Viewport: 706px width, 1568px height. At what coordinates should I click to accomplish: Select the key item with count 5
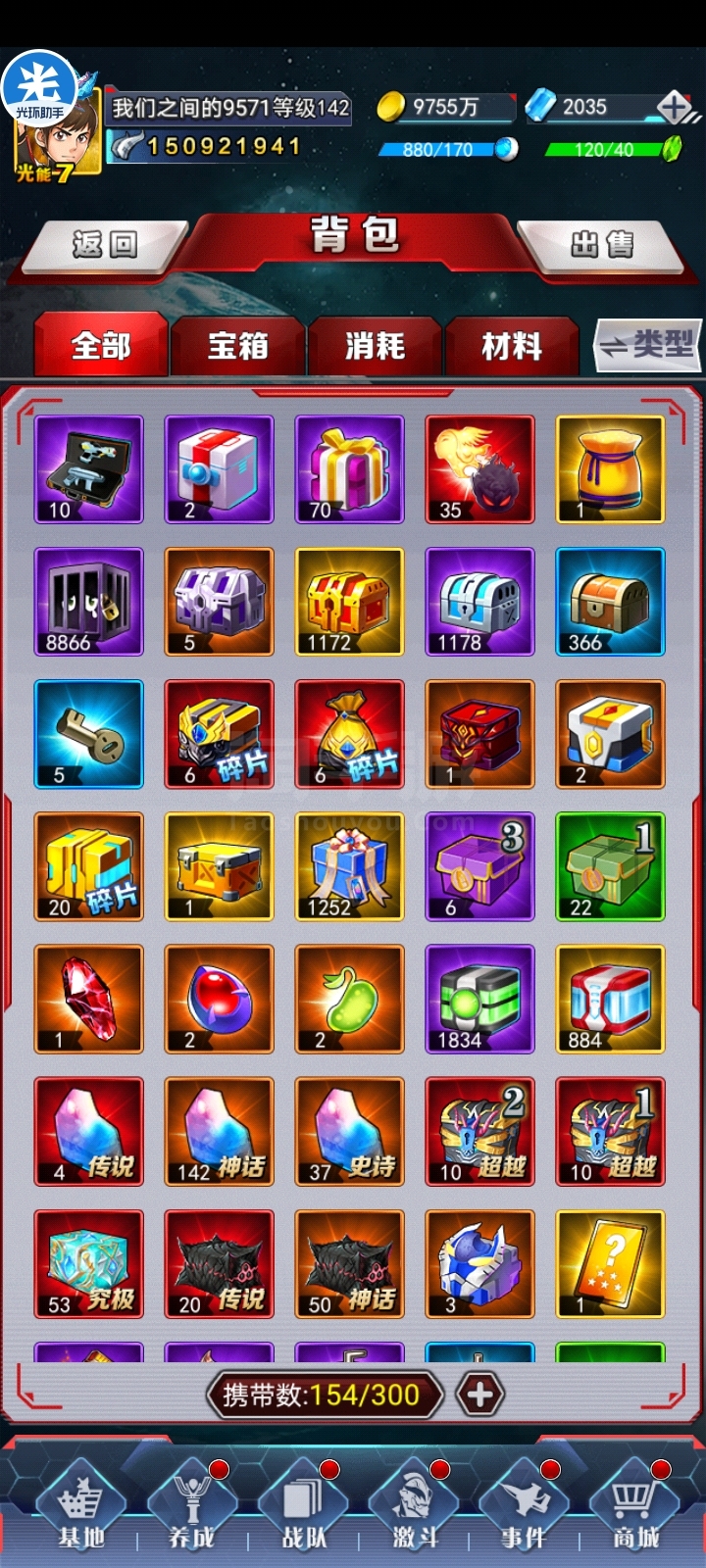pos(88,733)
